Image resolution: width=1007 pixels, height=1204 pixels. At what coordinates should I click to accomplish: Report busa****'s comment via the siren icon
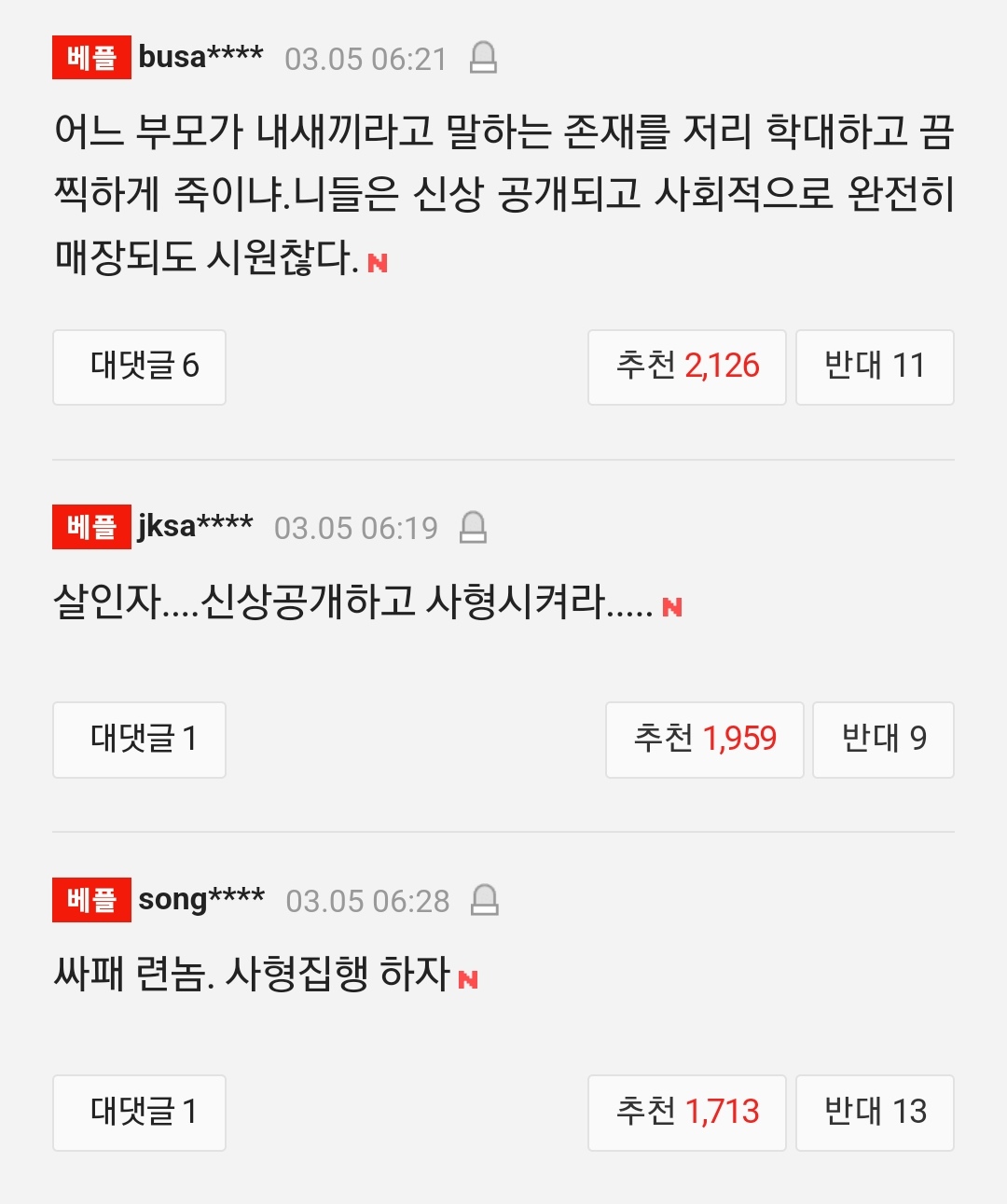pos(483,58)
